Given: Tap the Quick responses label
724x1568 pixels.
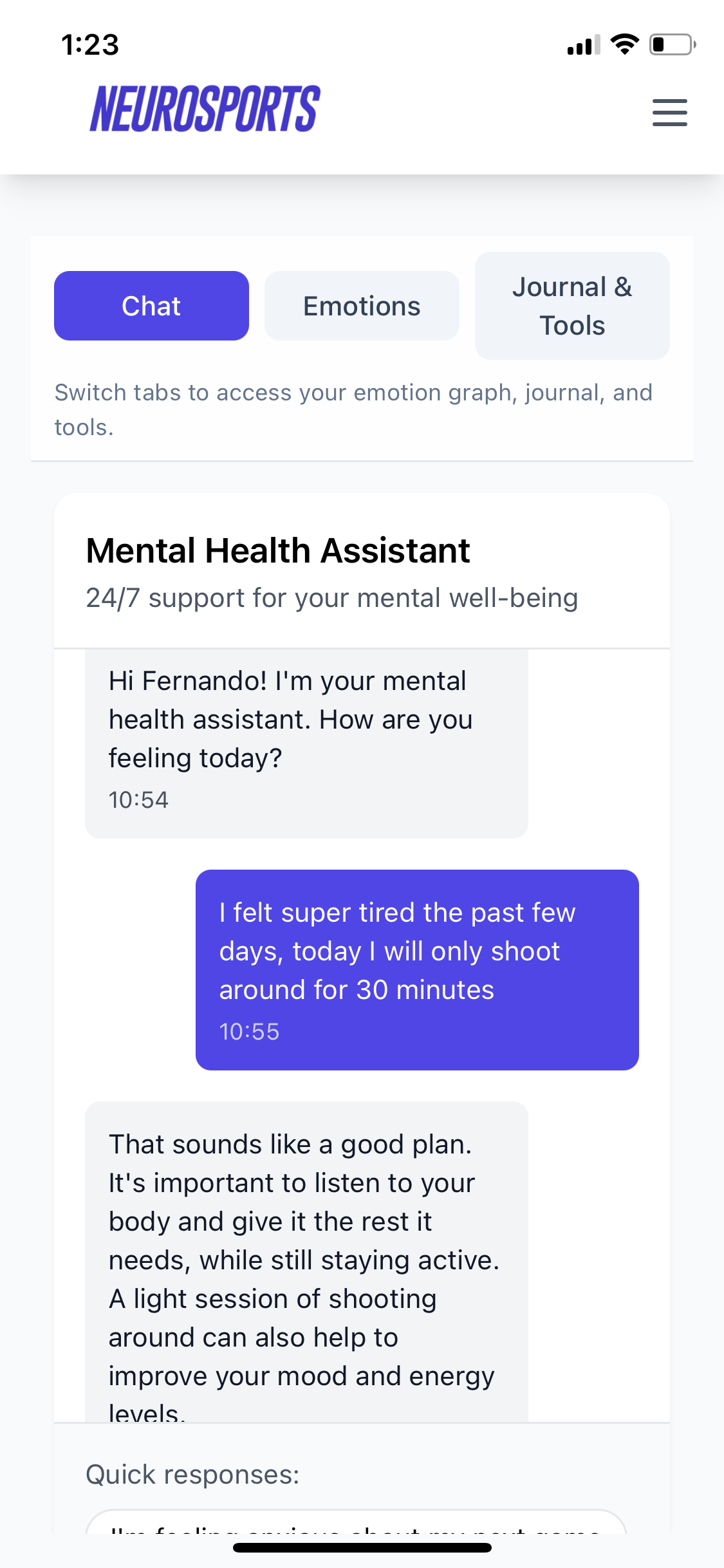Looking at the screenshot, I should click(x=193, y=1473).
